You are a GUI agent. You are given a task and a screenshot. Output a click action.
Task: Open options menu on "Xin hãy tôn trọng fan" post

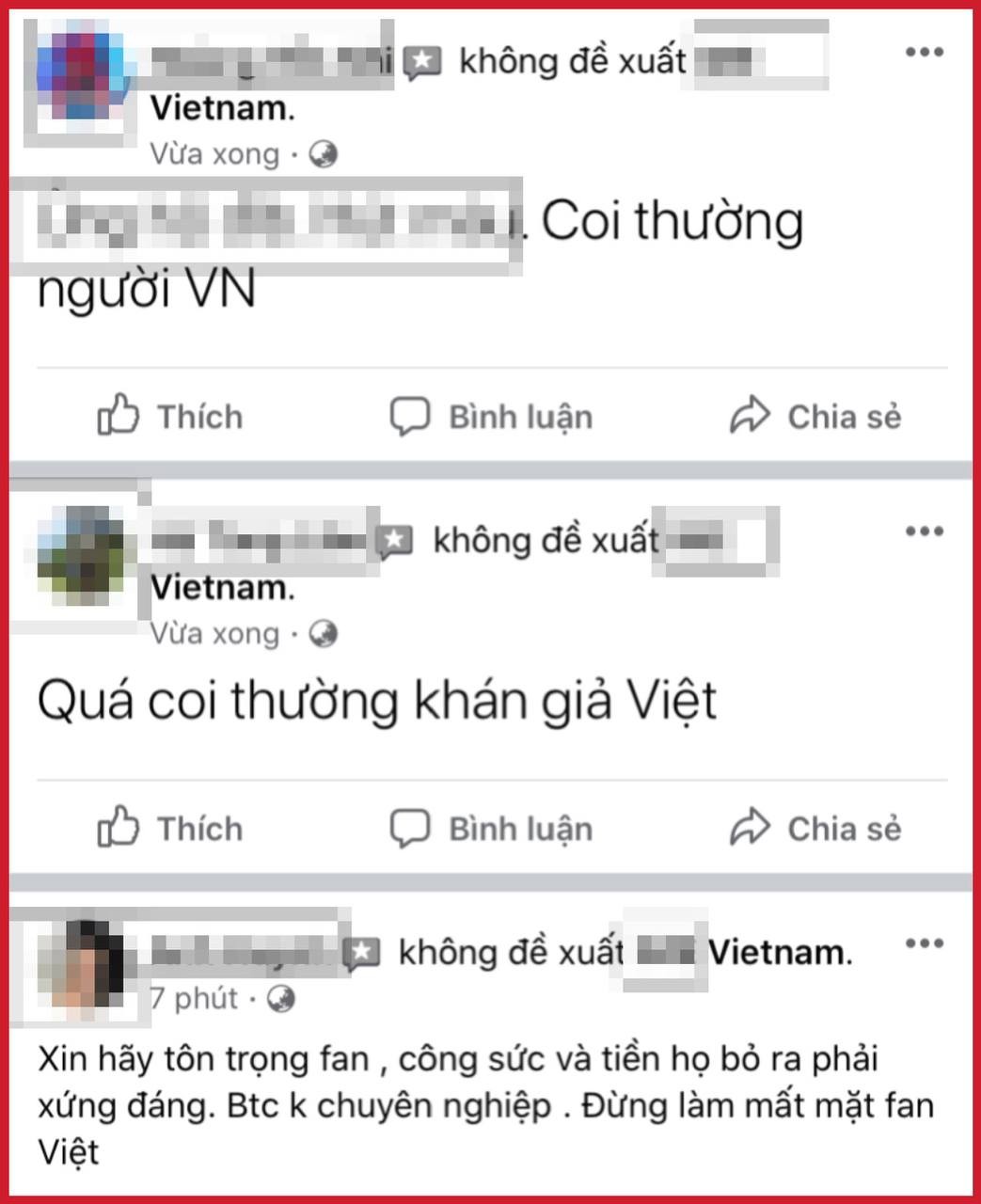[x=924, y=943]
